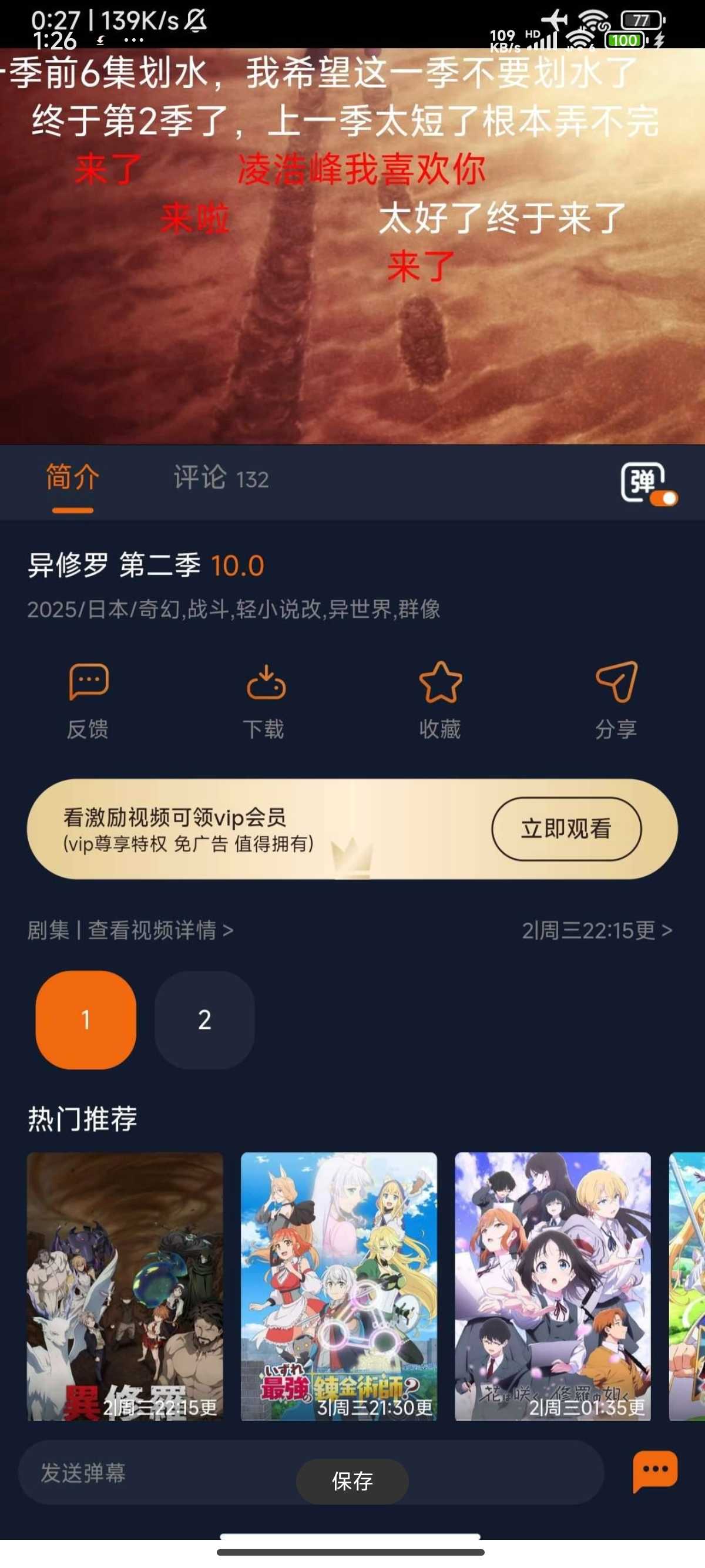Switch to the 评论 tab
The image size is (705, 1568).
pos(220,479)
